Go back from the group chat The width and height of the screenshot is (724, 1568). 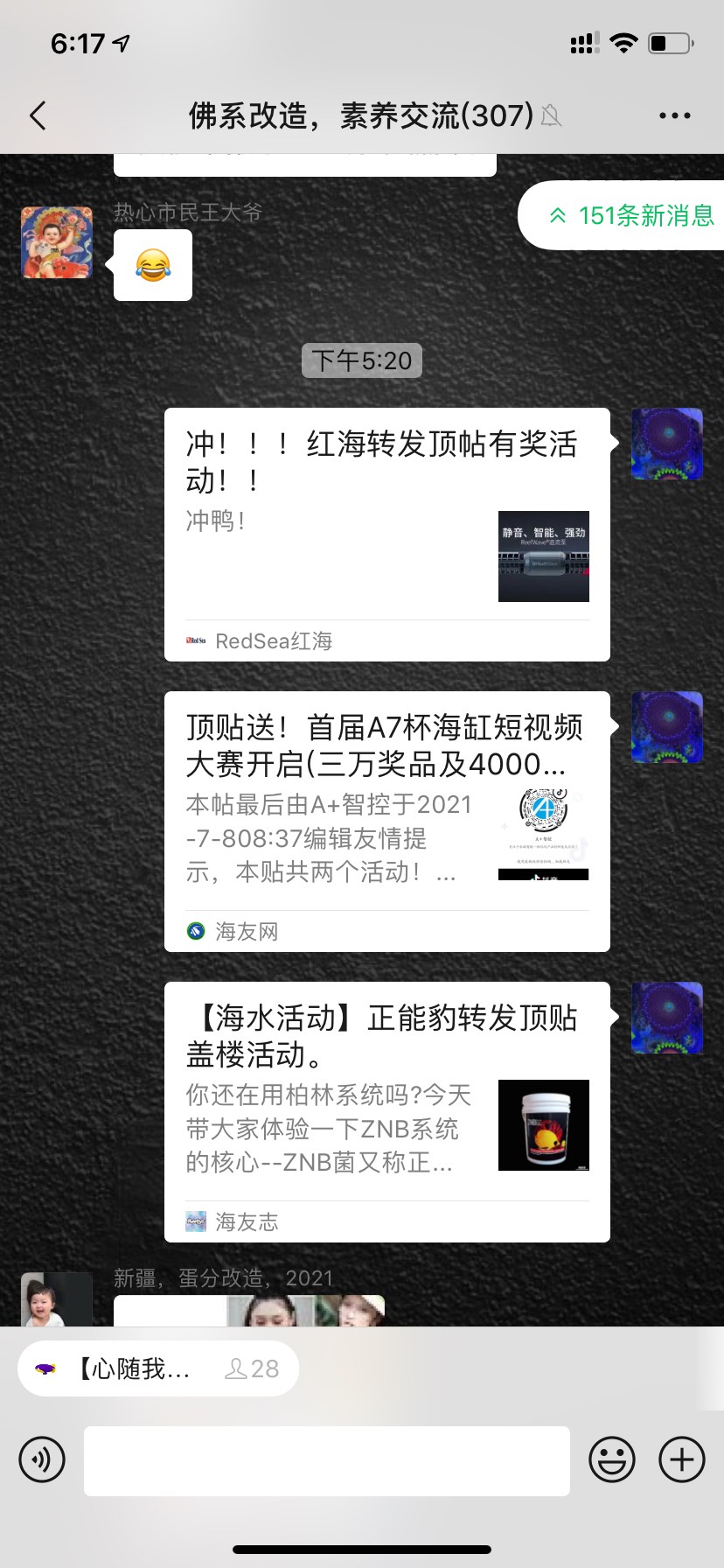[x=38, y=115]
